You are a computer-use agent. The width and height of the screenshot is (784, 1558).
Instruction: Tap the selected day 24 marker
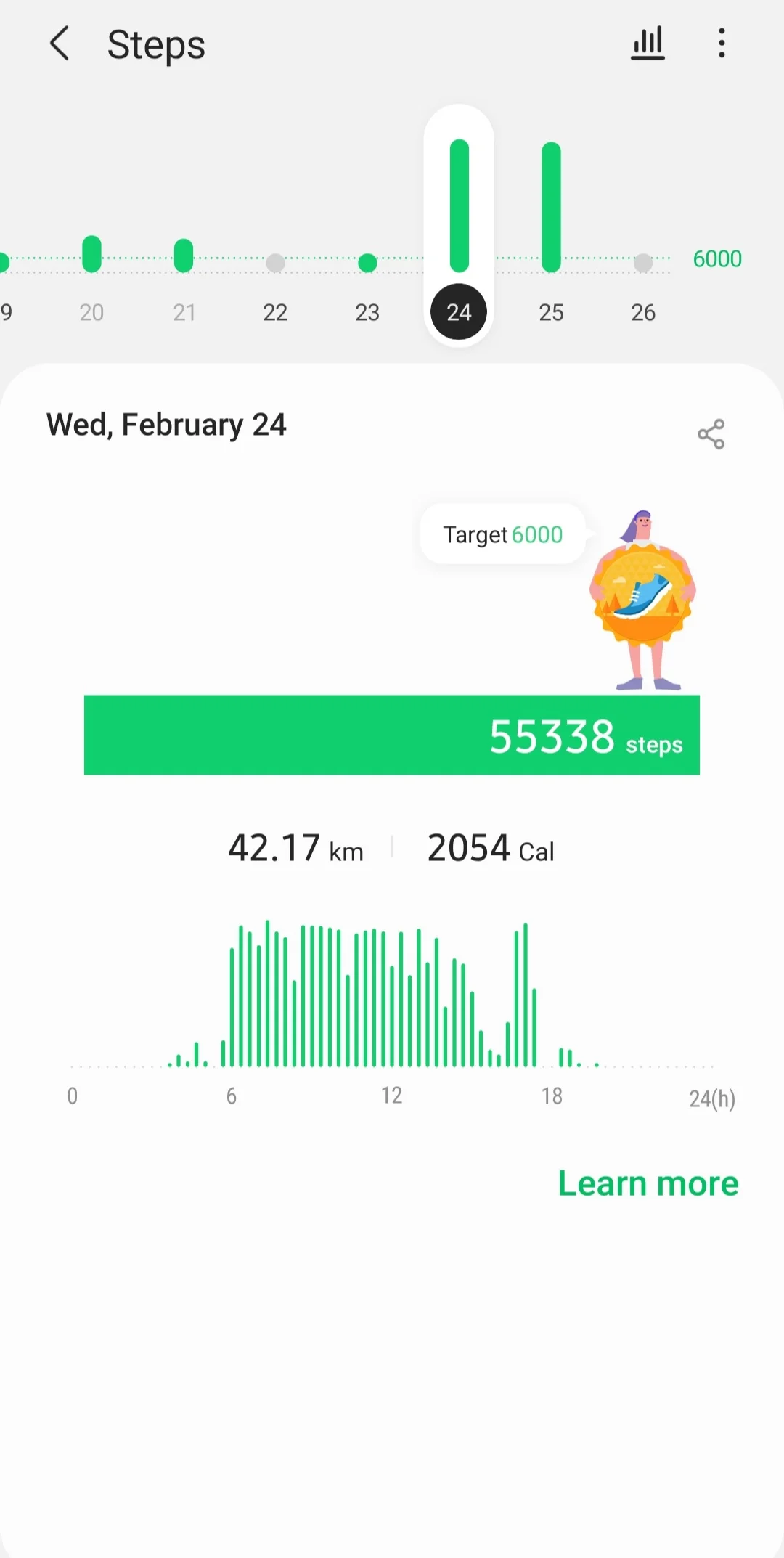coord(459,312)
